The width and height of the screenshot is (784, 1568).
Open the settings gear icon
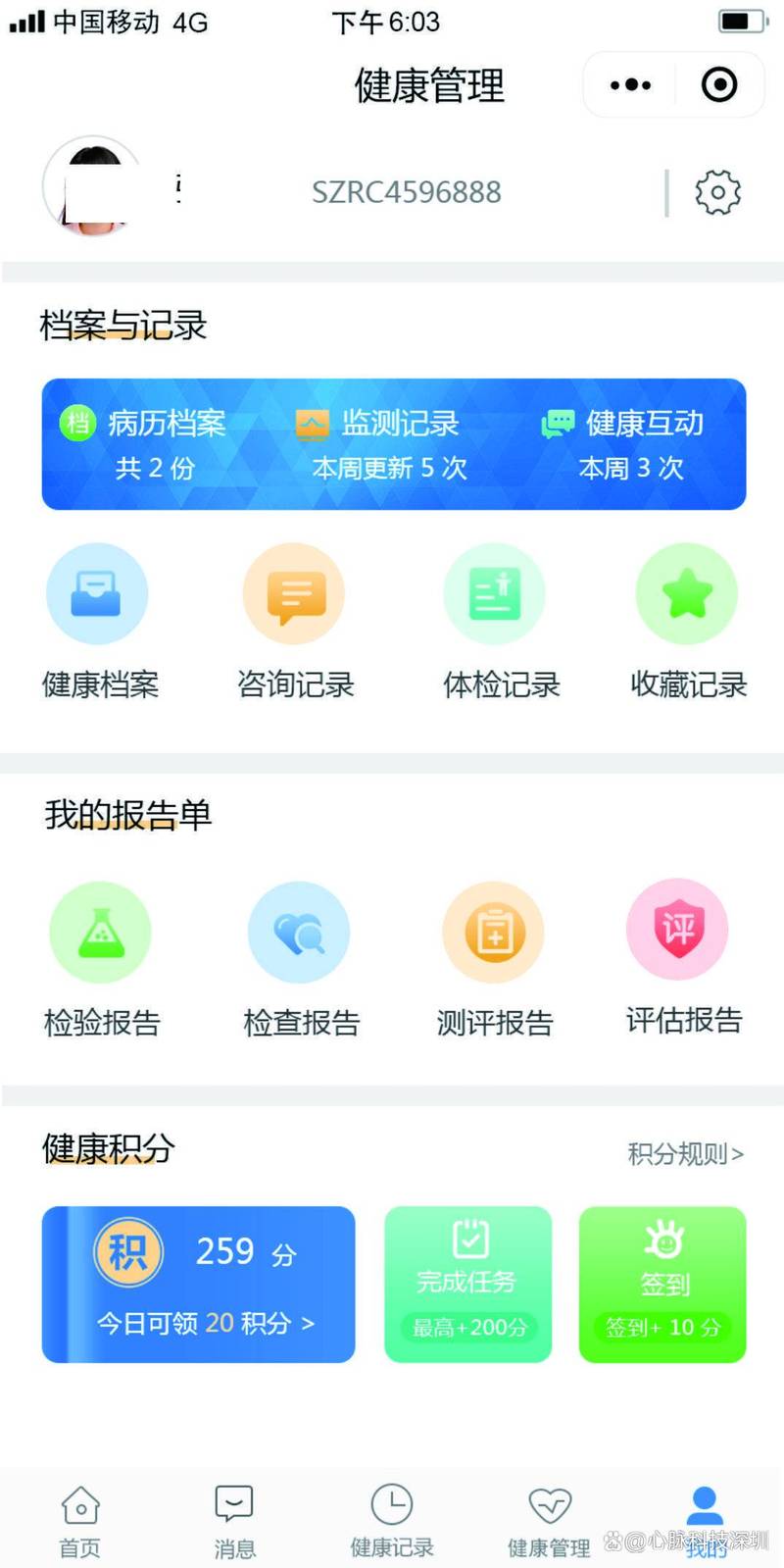tap(717, 191)
